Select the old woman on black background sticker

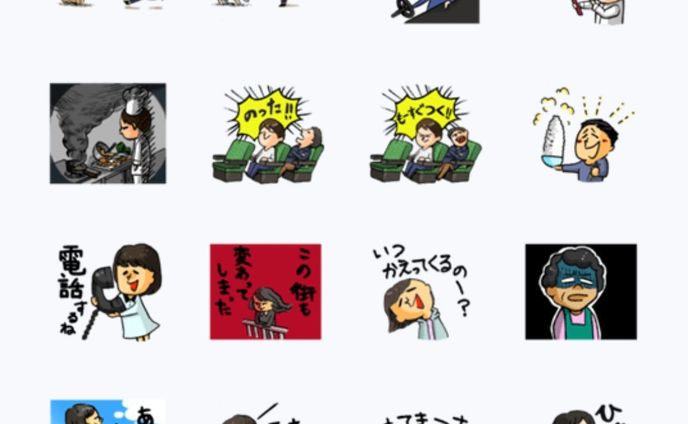coord(581,291)
